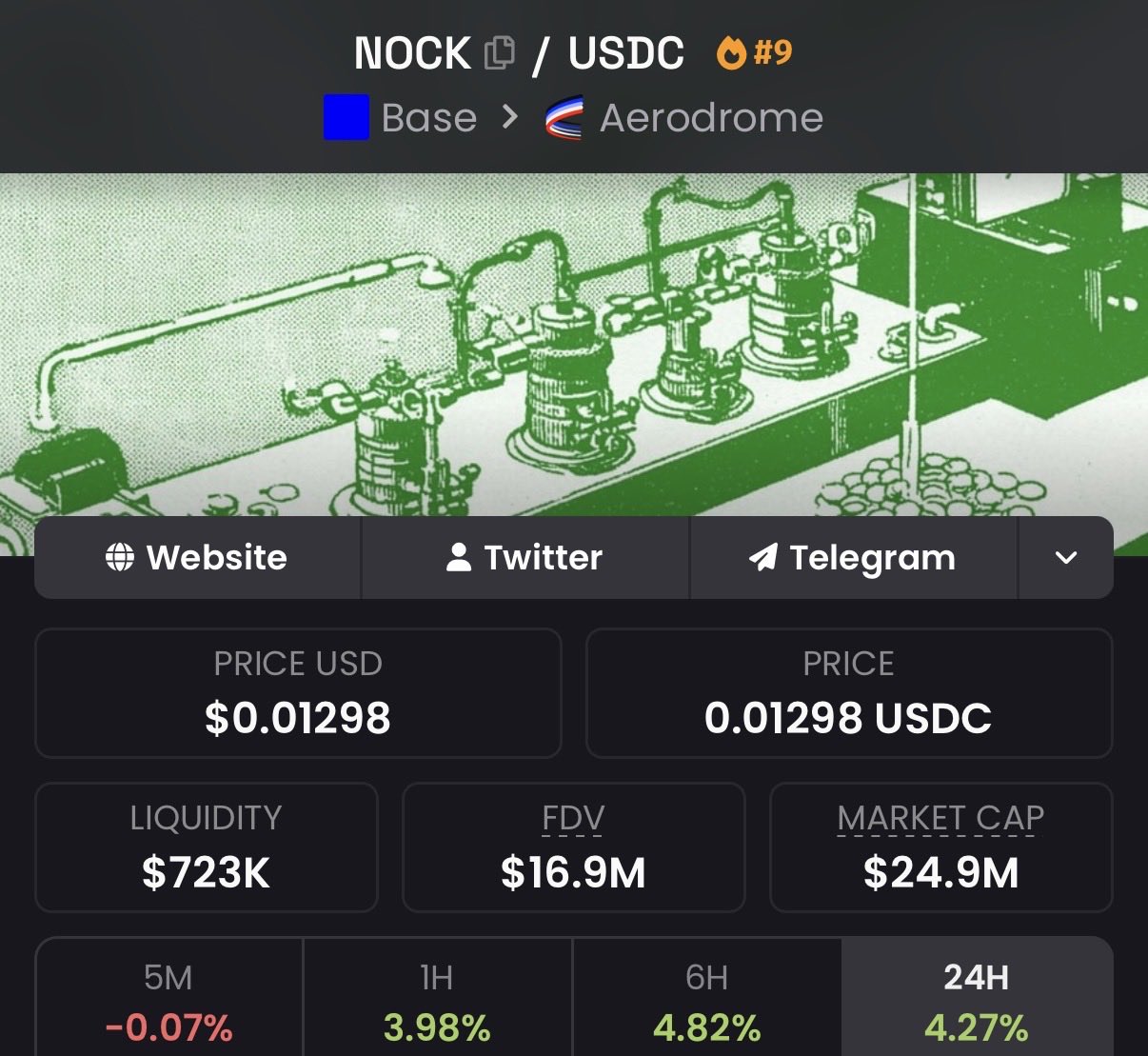1148x1056 pixels.
Task: Open the Telegram group link
Action: [x=854, y=558]
